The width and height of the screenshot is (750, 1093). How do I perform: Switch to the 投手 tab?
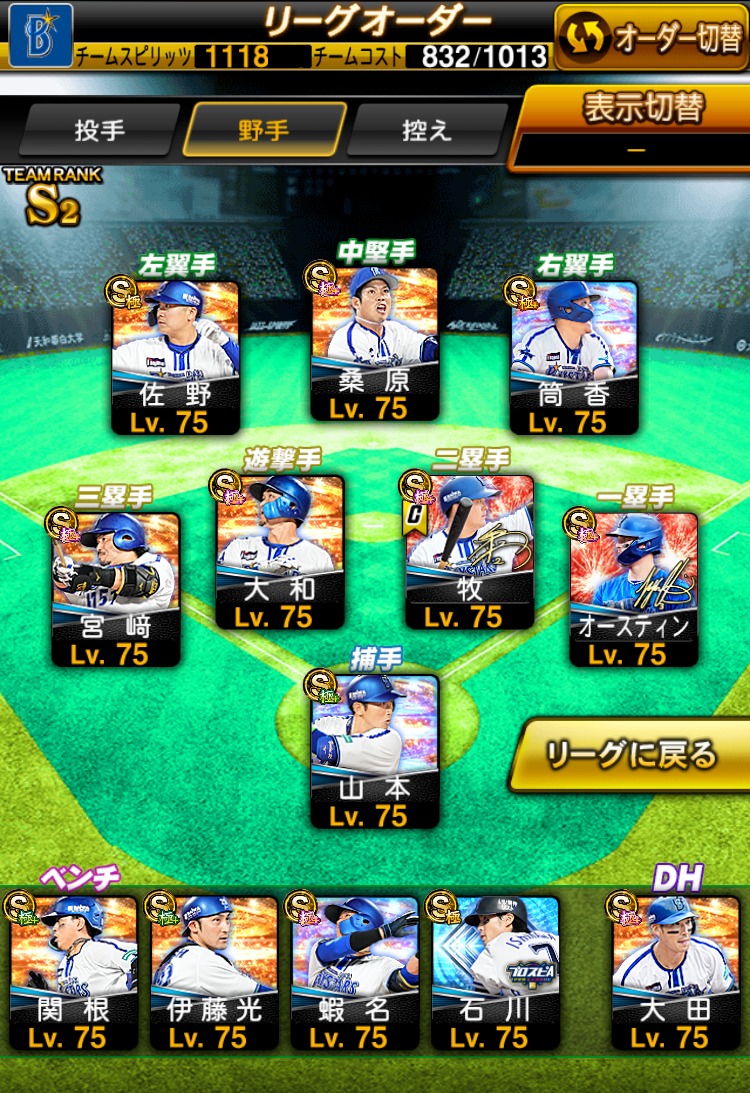pos(98,131)
